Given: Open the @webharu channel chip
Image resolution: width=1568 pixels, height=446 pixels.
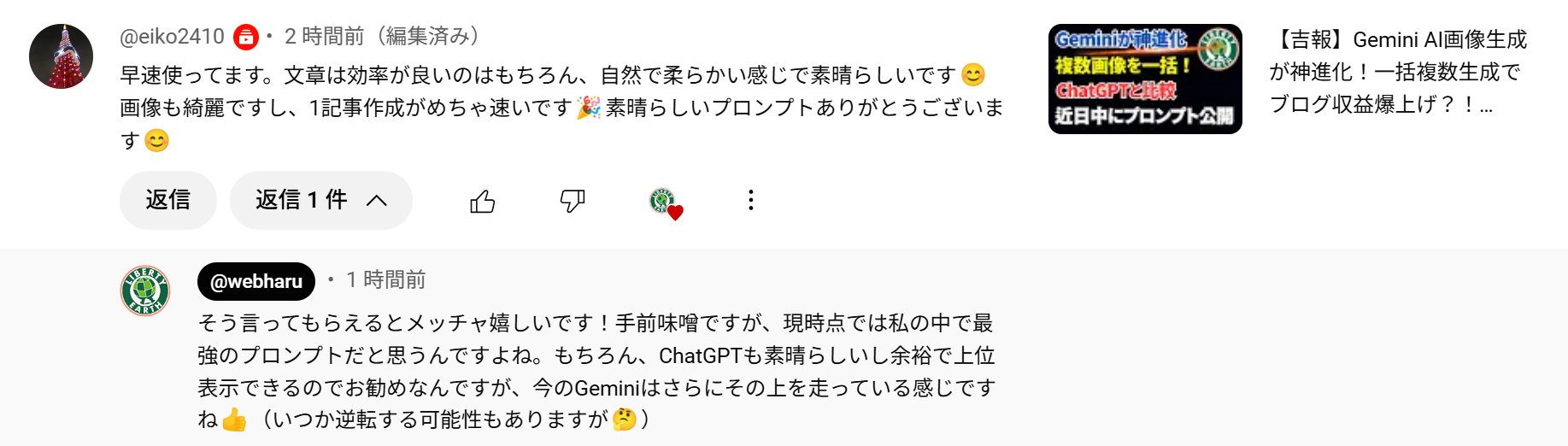Looking at the screenshot, I should tap(255, 281).
